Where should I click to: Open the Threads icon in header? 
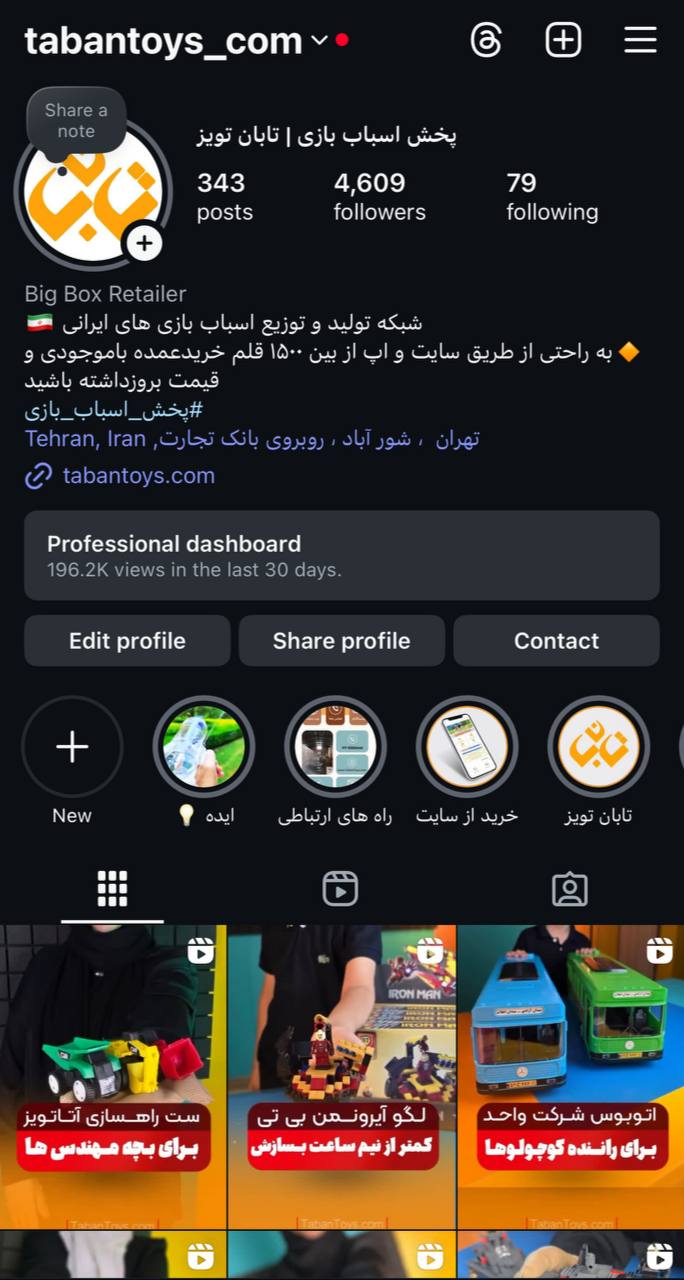tap(486, 41)
